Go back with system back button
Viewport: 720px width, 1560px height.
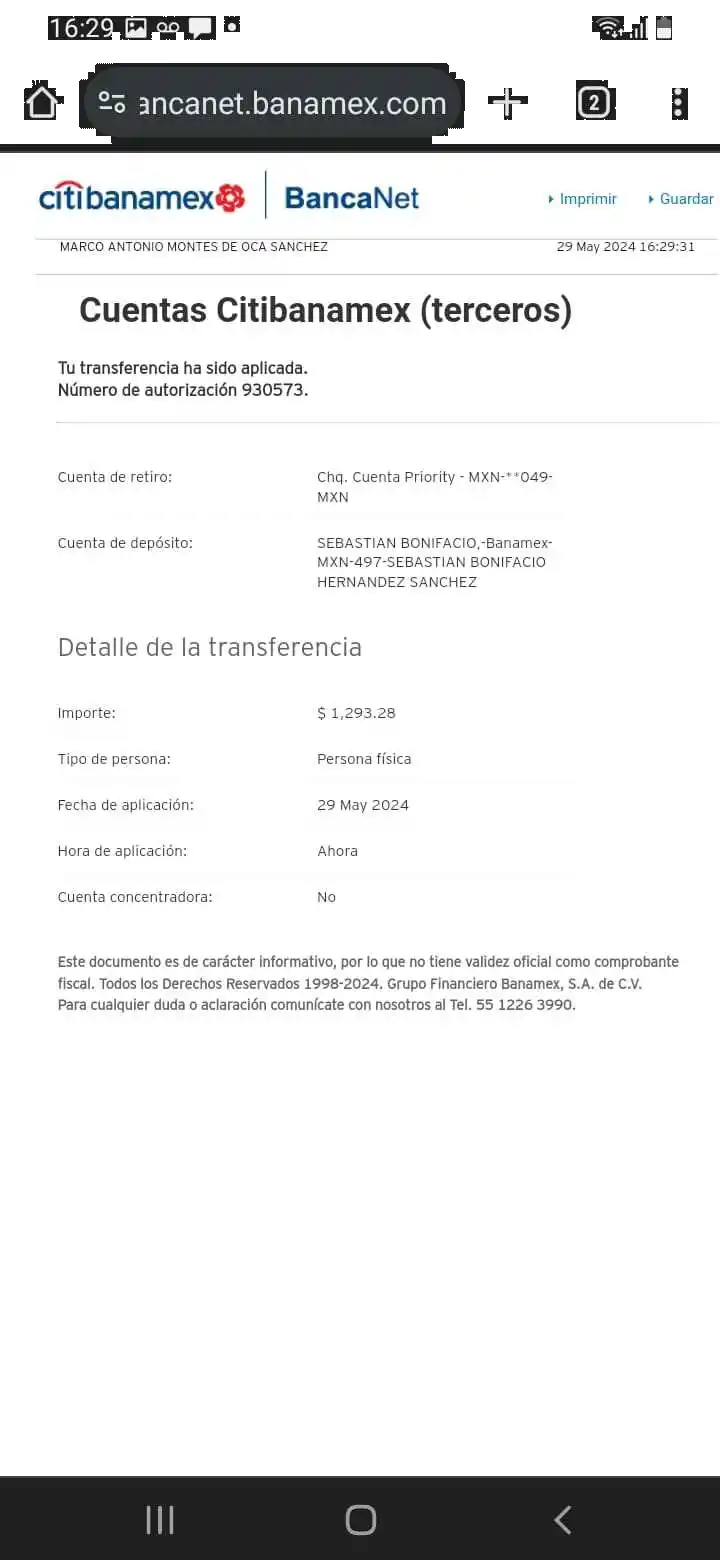tap(563, 1520)
